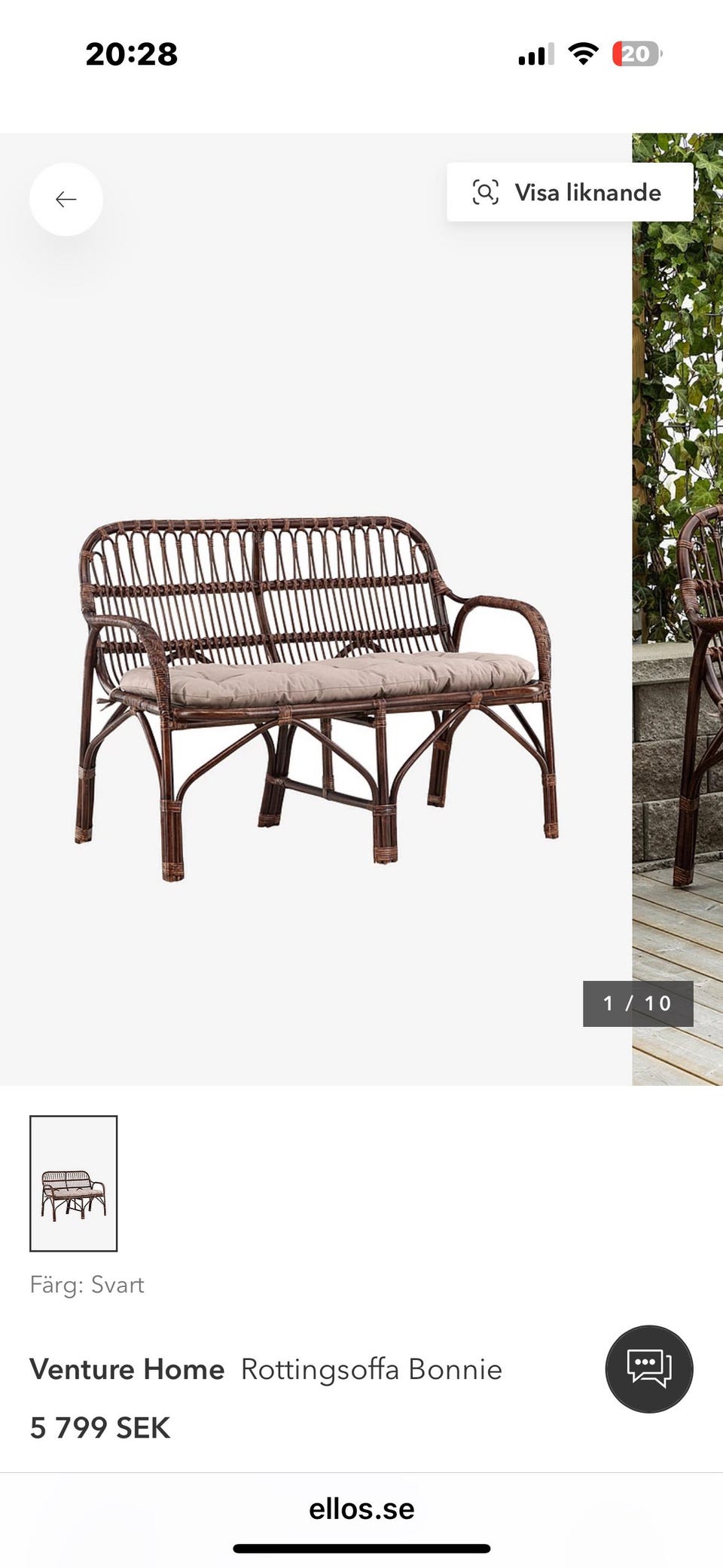Tap Visa liknande to find similar items

pyautogui.click(x=570, y=192)
